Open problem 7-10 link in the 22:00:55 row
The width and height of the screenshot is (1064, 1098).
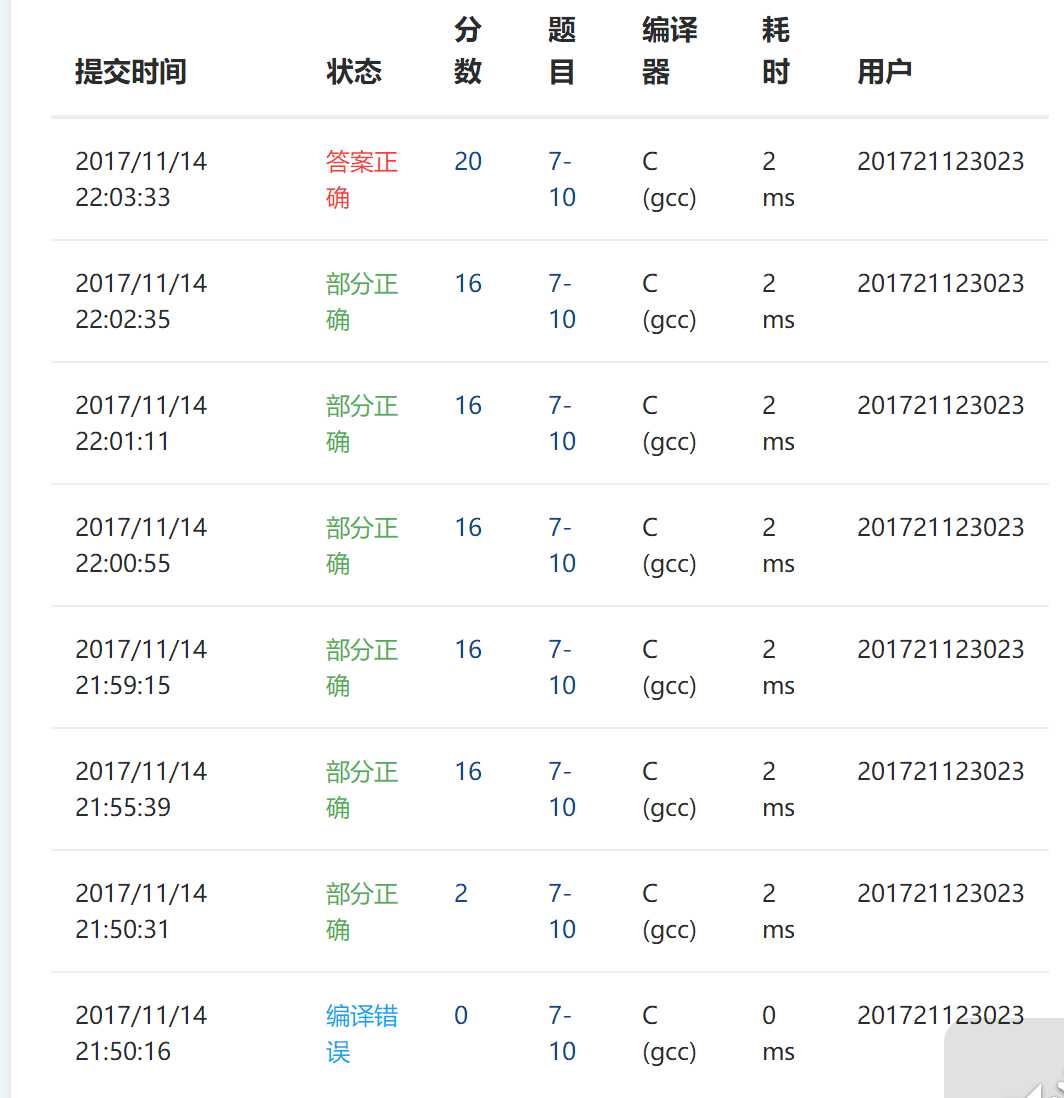coord(561,545)
